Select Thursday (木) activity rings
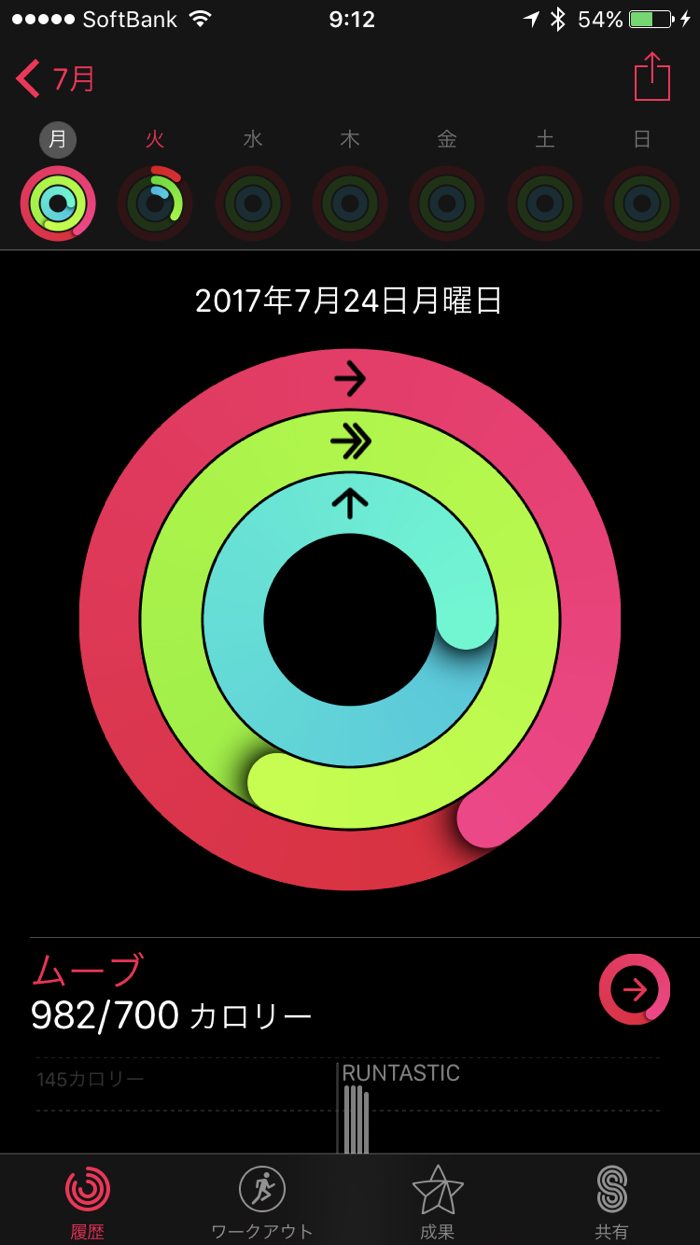700x1245 pixels. click(x=350, y=201)
